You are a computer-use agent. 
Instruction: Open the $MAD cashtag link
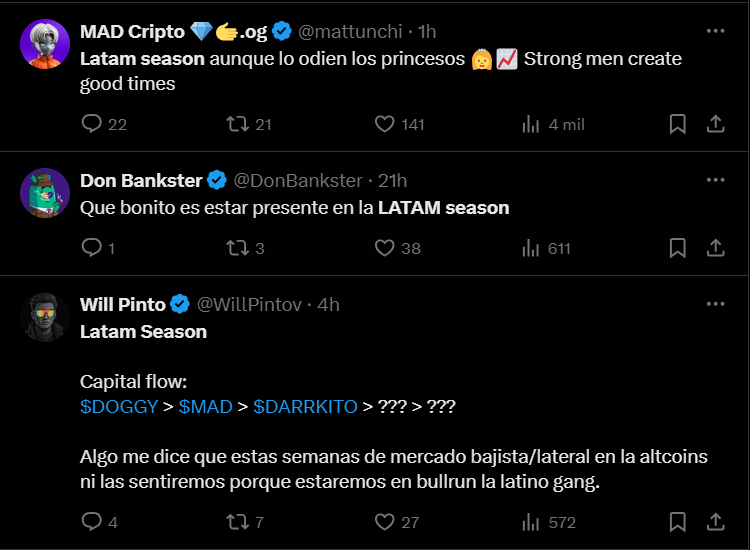(205, 406)
